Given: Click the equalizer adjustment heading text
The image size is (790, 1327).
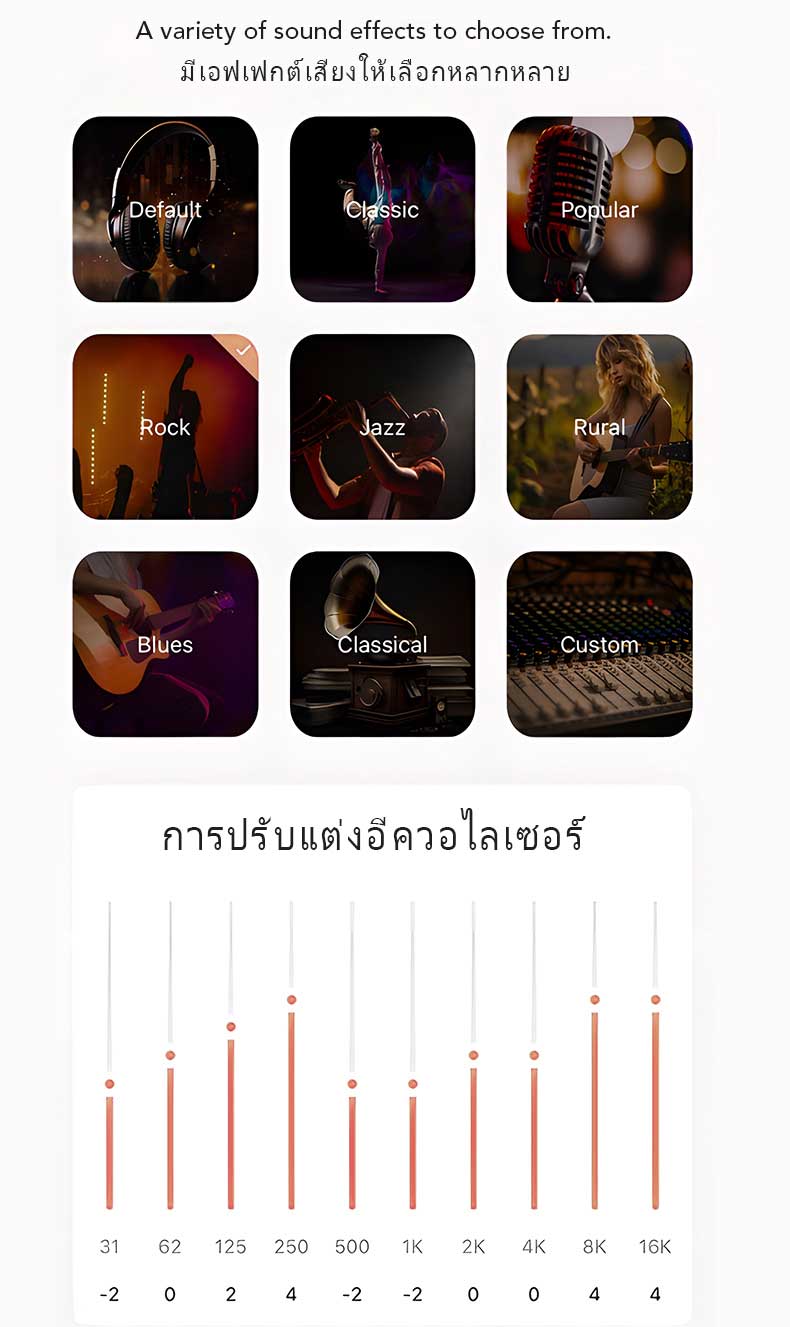Looking at the screenshot, I should pos(380,837).
